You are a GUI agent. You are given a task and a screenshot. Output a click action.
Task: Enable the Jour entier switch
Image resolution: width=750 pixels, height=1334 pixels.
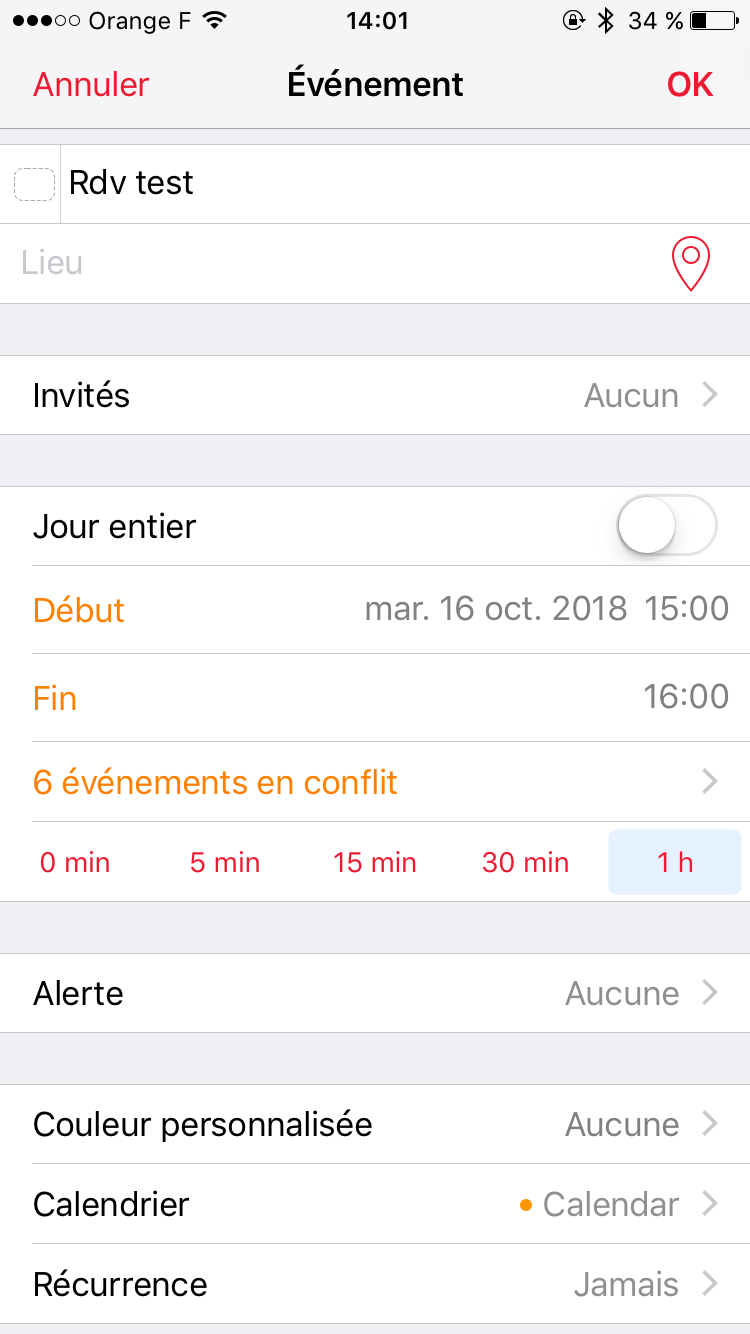tap(667, 525)
